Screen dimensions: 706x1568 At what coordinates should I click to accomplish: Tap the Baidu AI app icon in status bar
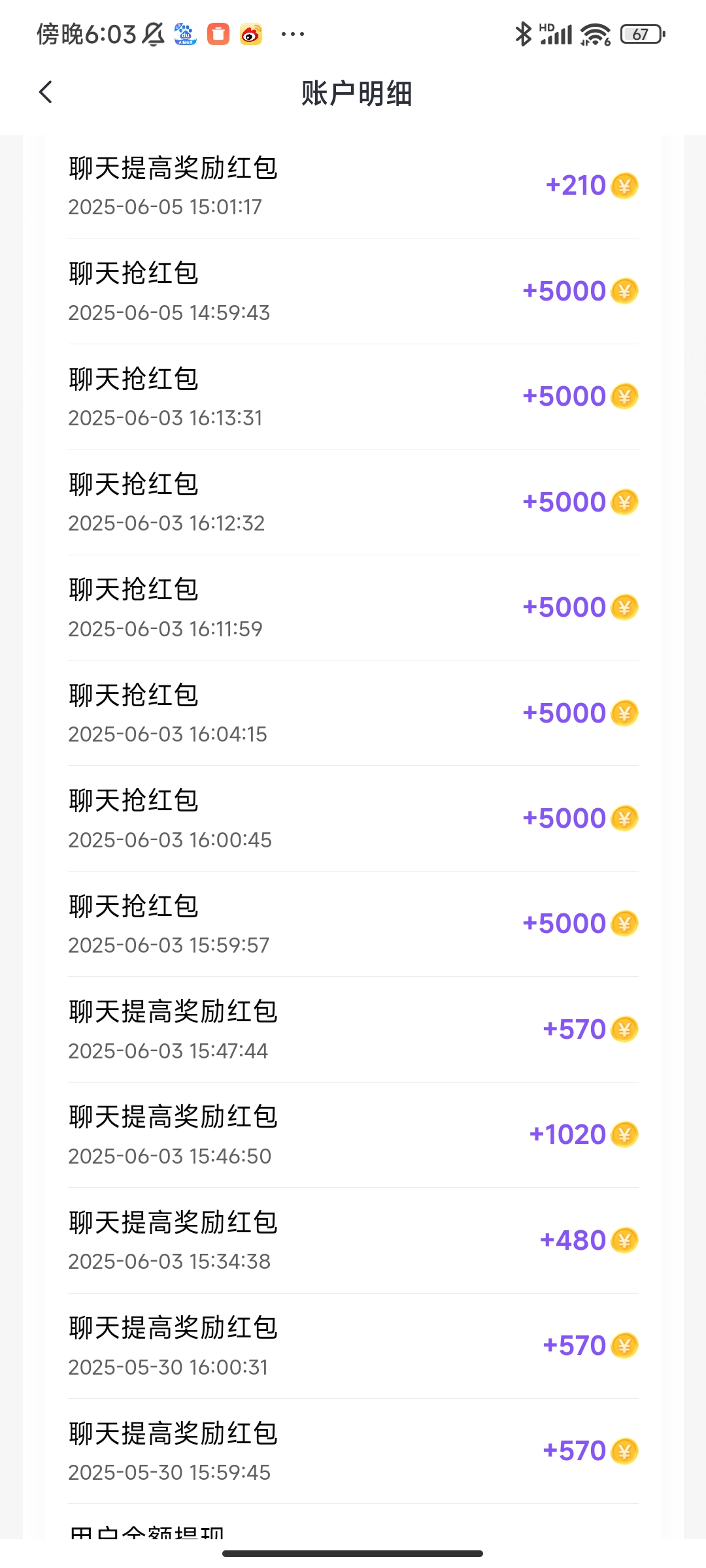[x=185, y=34]
